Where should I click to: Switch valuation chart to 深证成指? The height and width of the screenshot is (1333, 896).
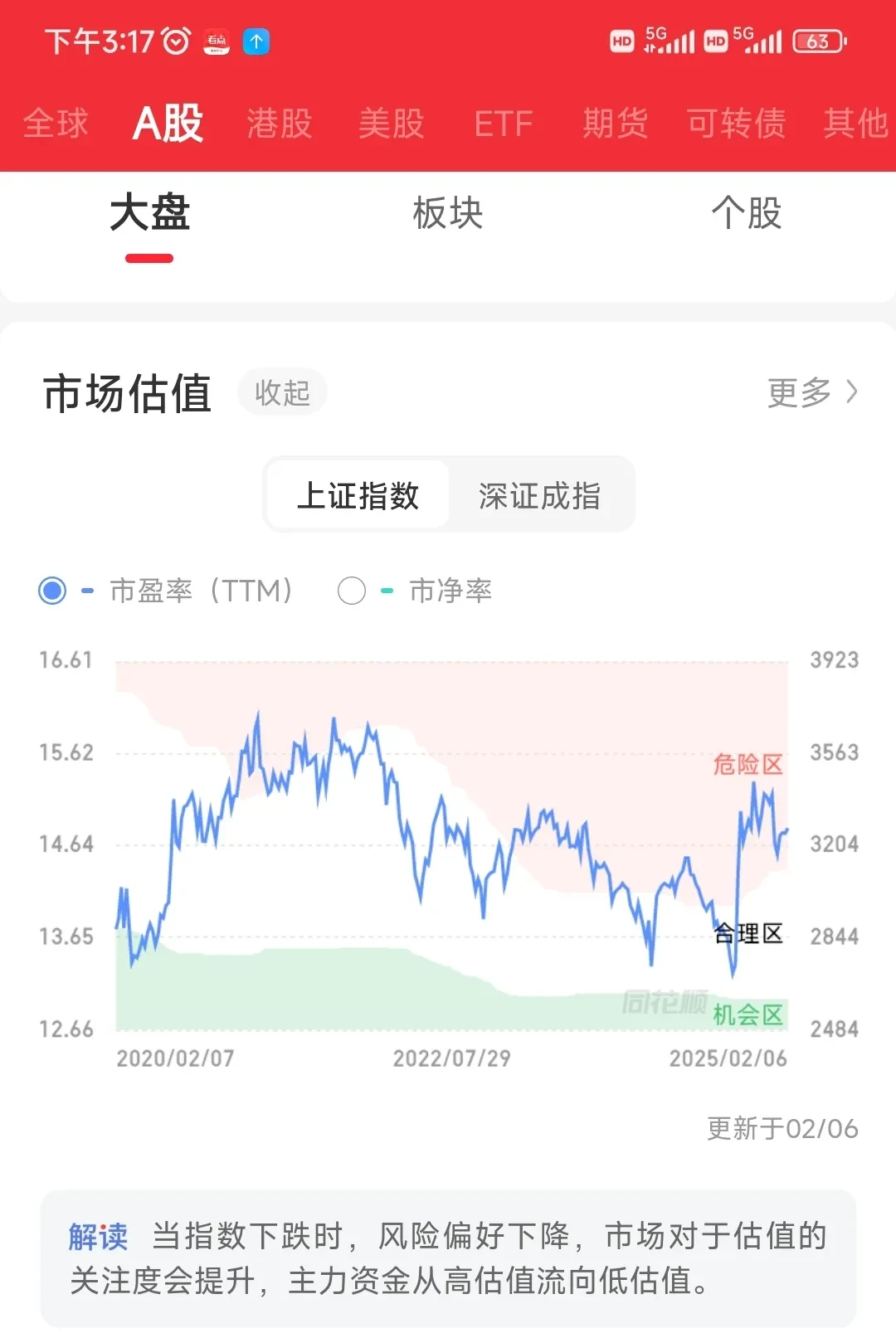[x=541, y=494]
